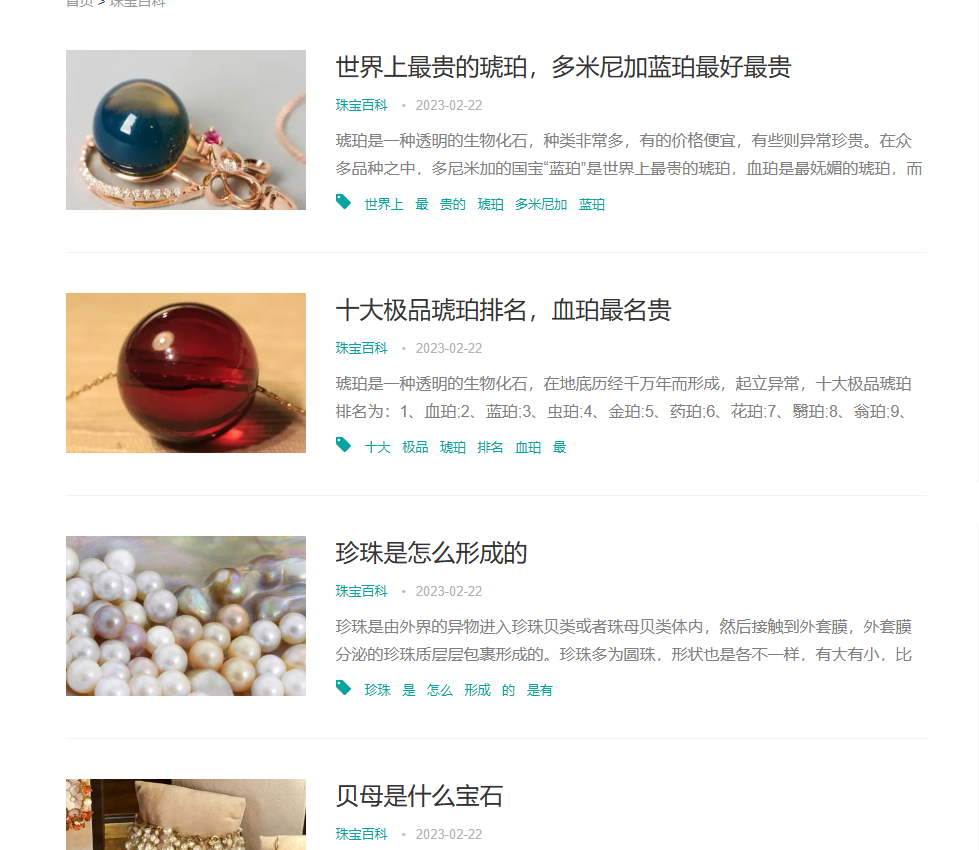Open the article about the world's most expensive amber (世界上最贵的琥珀)
Image resolution: width=979 pixels, height=850 pixels.
[x=563, y=67]
